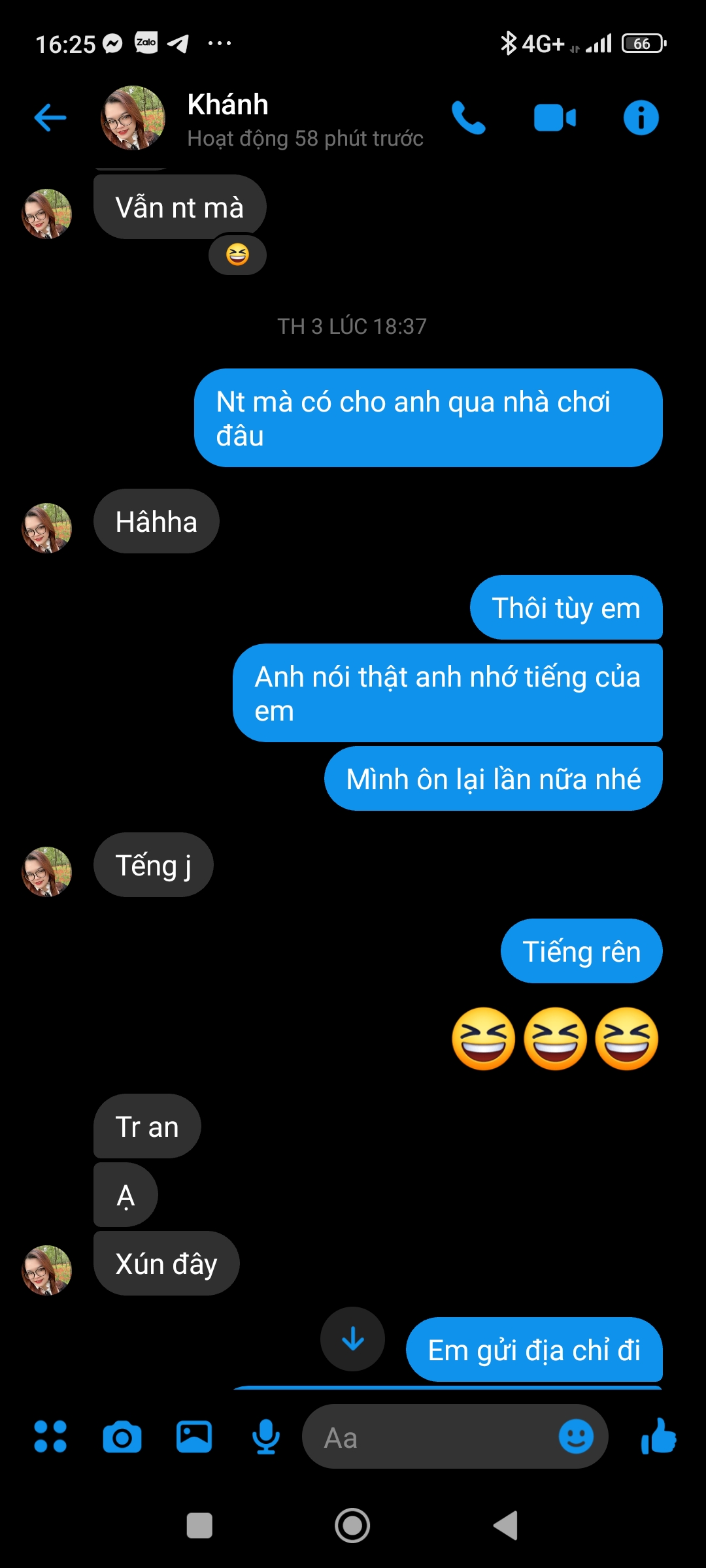The height and width of the screenshot is (1568, 706).
Task: Start a voice call with Khánh
Action: click(x=468, y=118)
